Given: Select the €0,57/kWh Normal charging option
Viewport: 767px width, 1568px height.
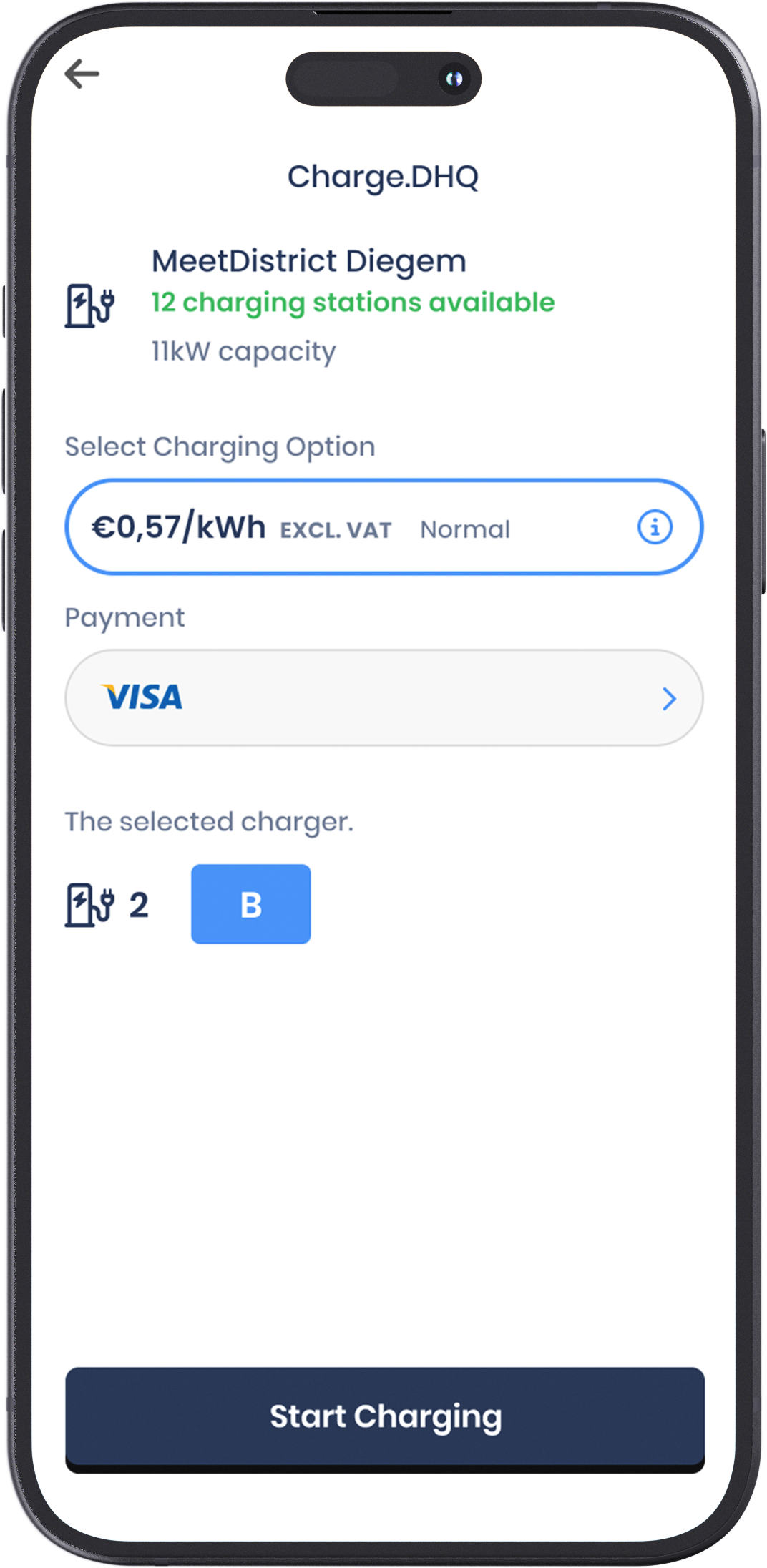Looking at the screenshot, I should (343, 528).
